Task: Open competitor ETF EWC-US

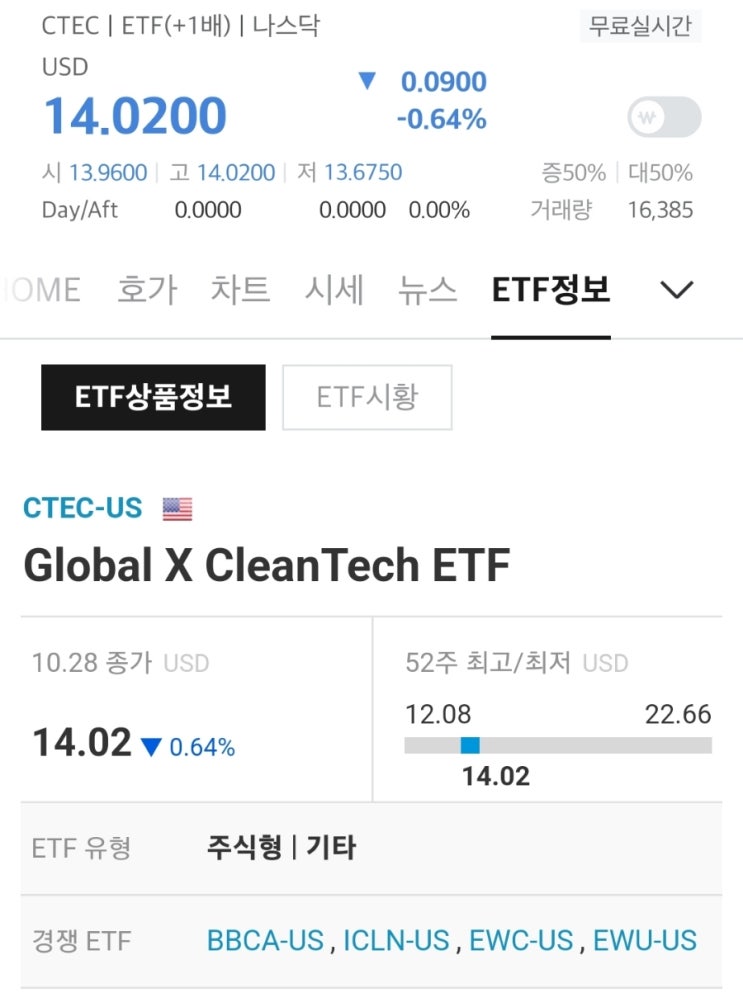Action: coord(521,940)
